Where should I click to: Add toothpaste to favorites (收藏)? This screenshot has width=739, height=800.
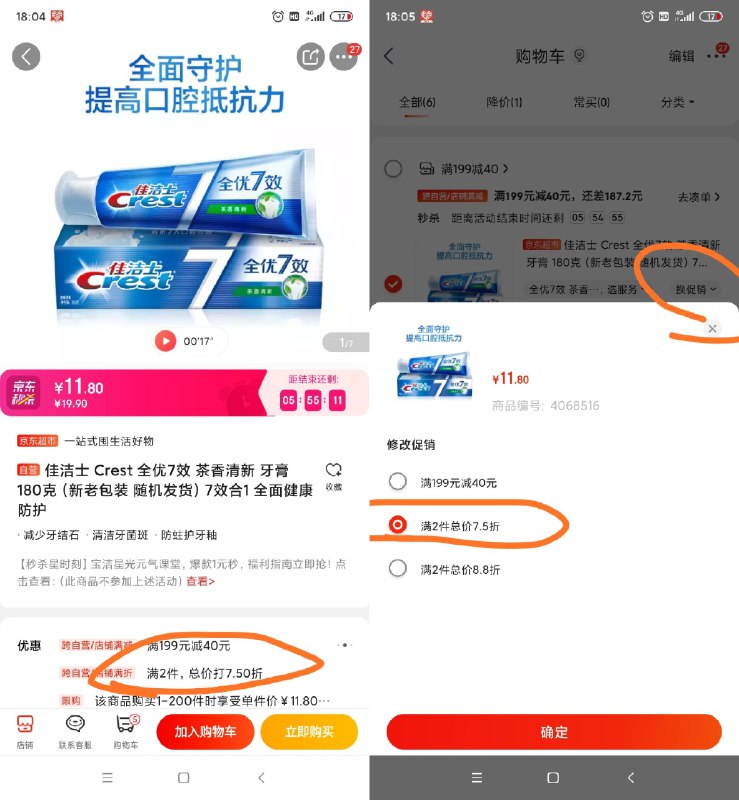[333, 475]
